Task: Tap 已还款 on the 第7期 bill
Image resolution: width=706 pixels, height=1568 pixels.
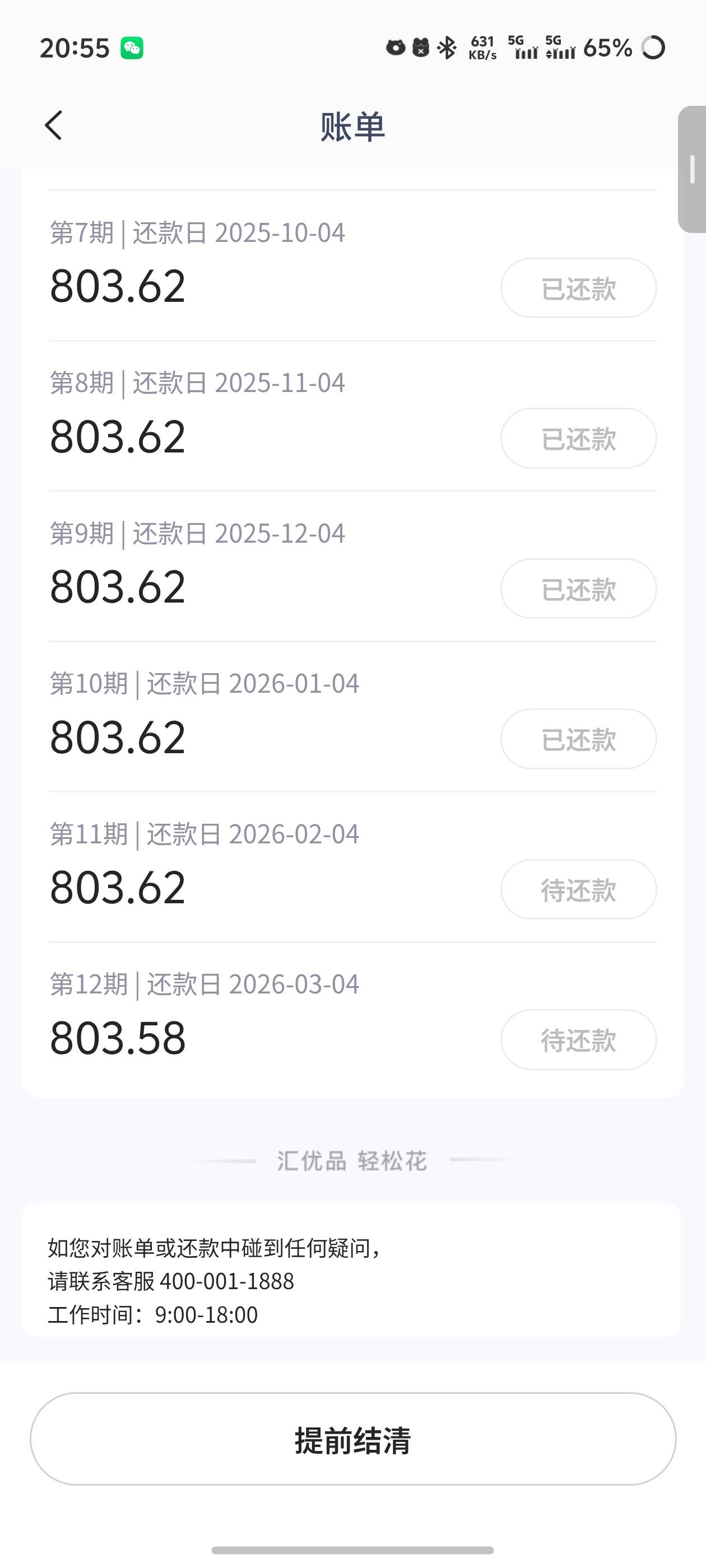Action: click(x=578, y=288)
